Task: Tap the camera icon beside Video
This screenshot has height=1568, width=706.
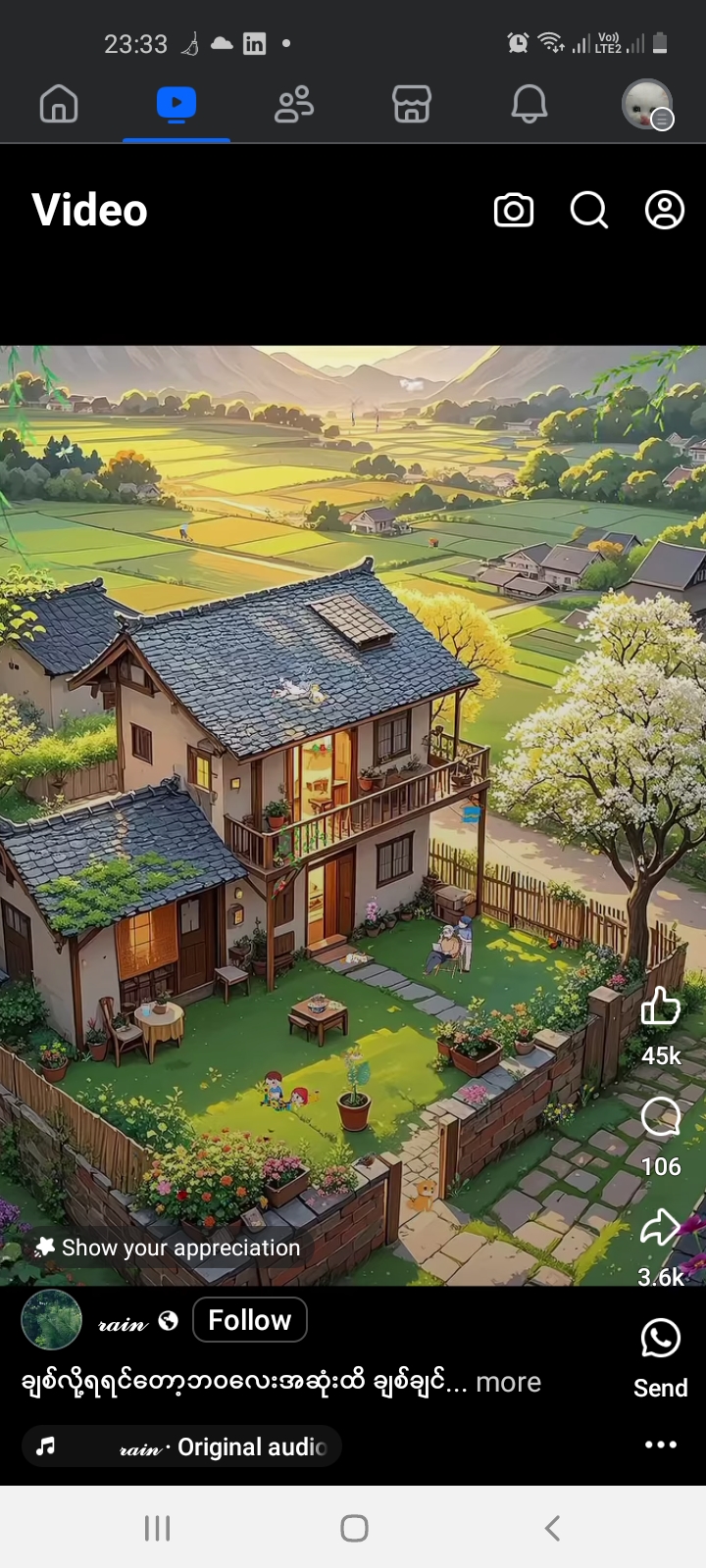Action: [x=514, y=210]
